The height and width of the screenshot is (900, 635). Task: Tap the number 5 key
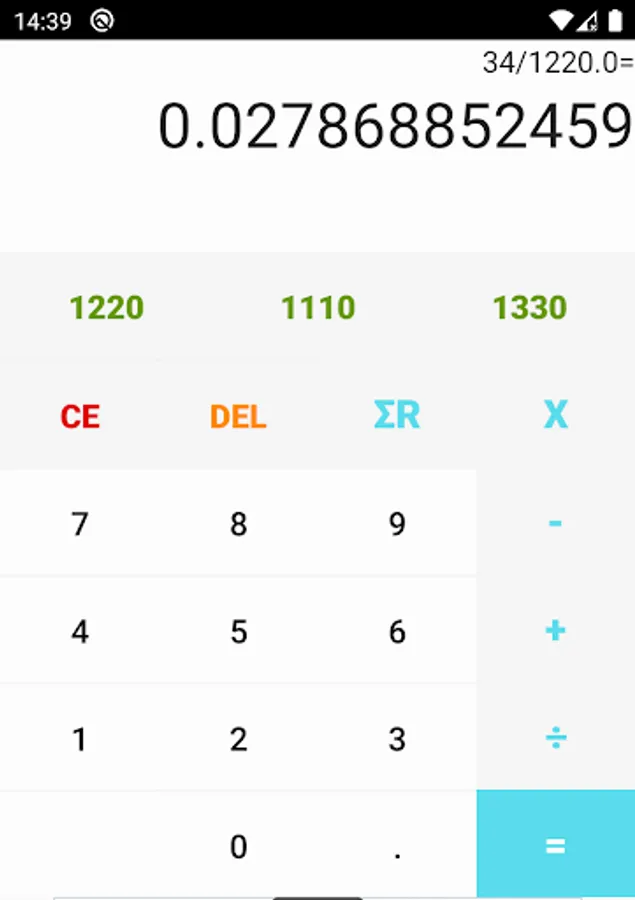(x=238, y=631)
